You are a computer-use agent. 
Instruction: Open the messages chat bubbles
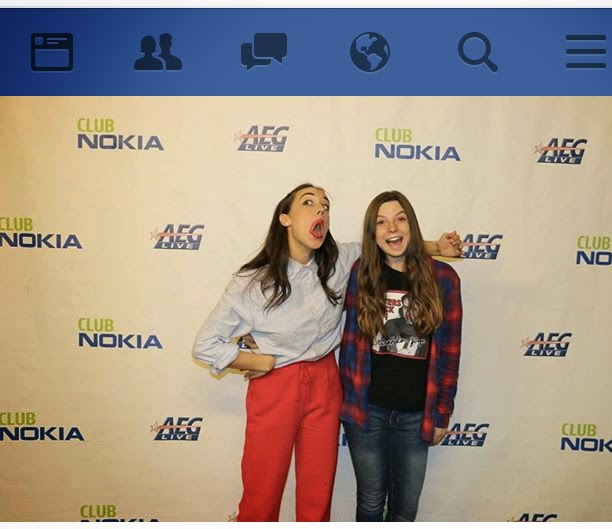click(x=264, y=51)
